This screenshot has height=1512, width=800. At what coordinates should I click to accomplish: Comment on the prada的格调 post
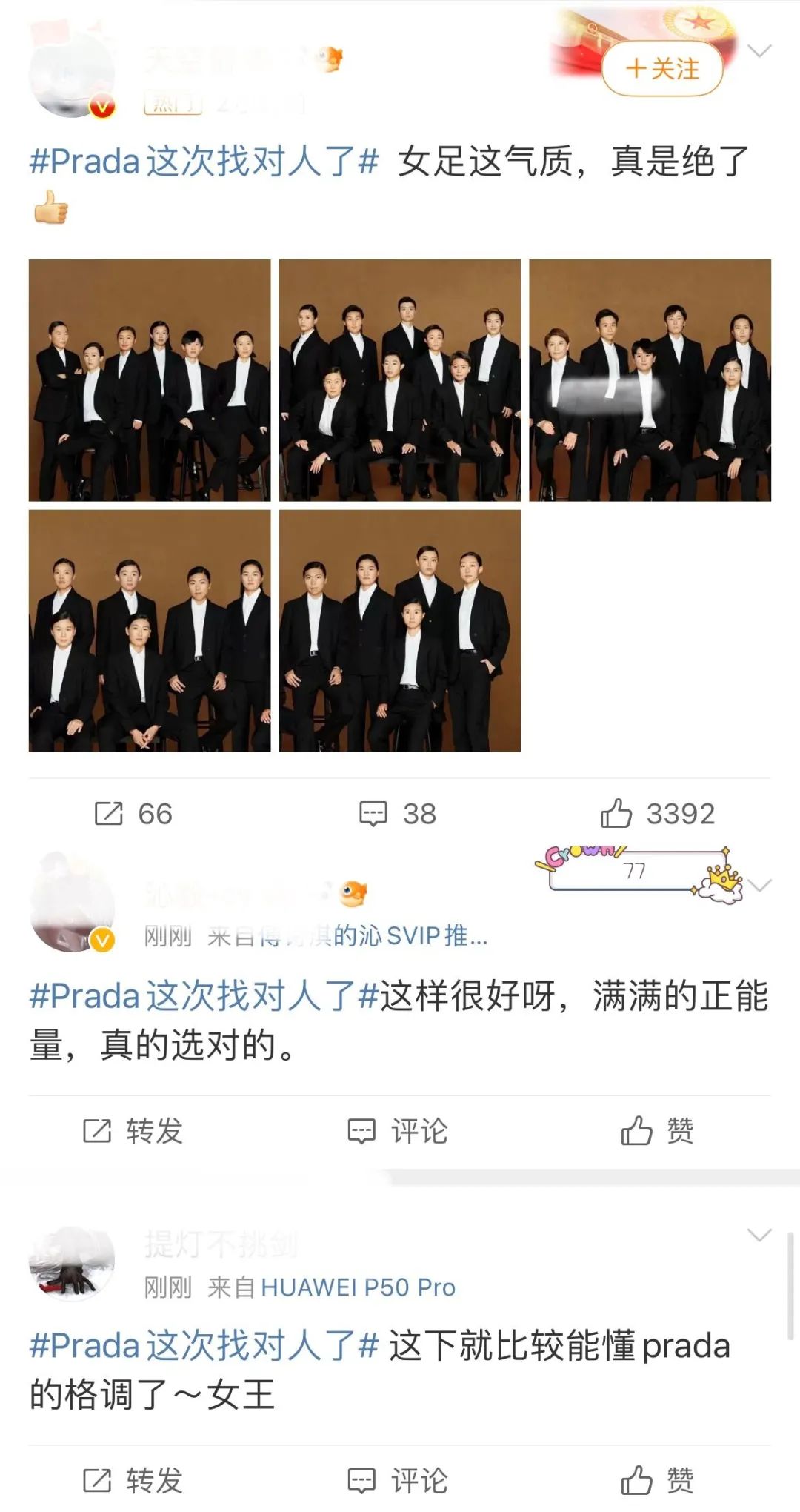pos(398,1480)
